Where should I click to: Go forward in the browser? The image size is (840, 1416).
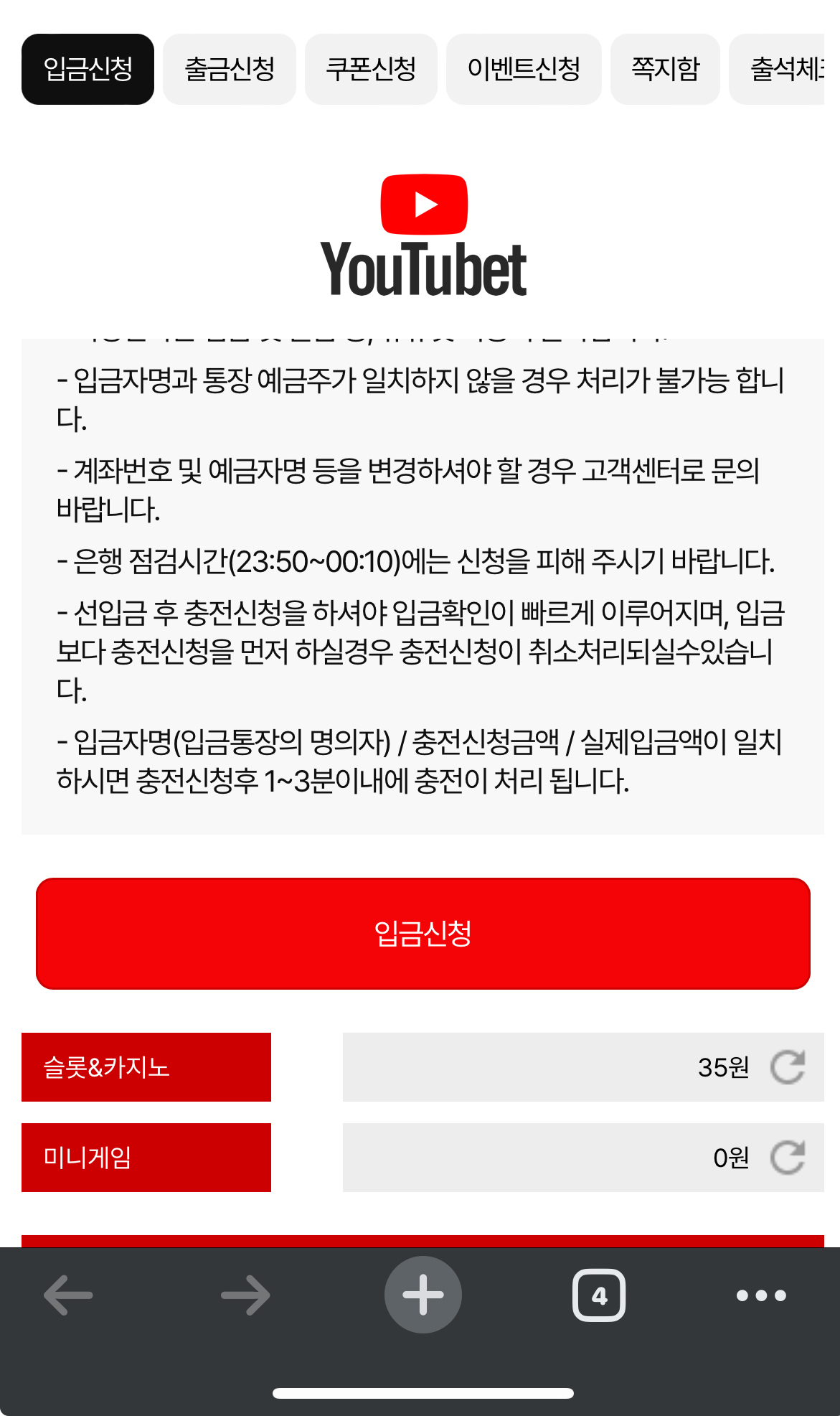pyautogui.click(x=245, y=1295)
